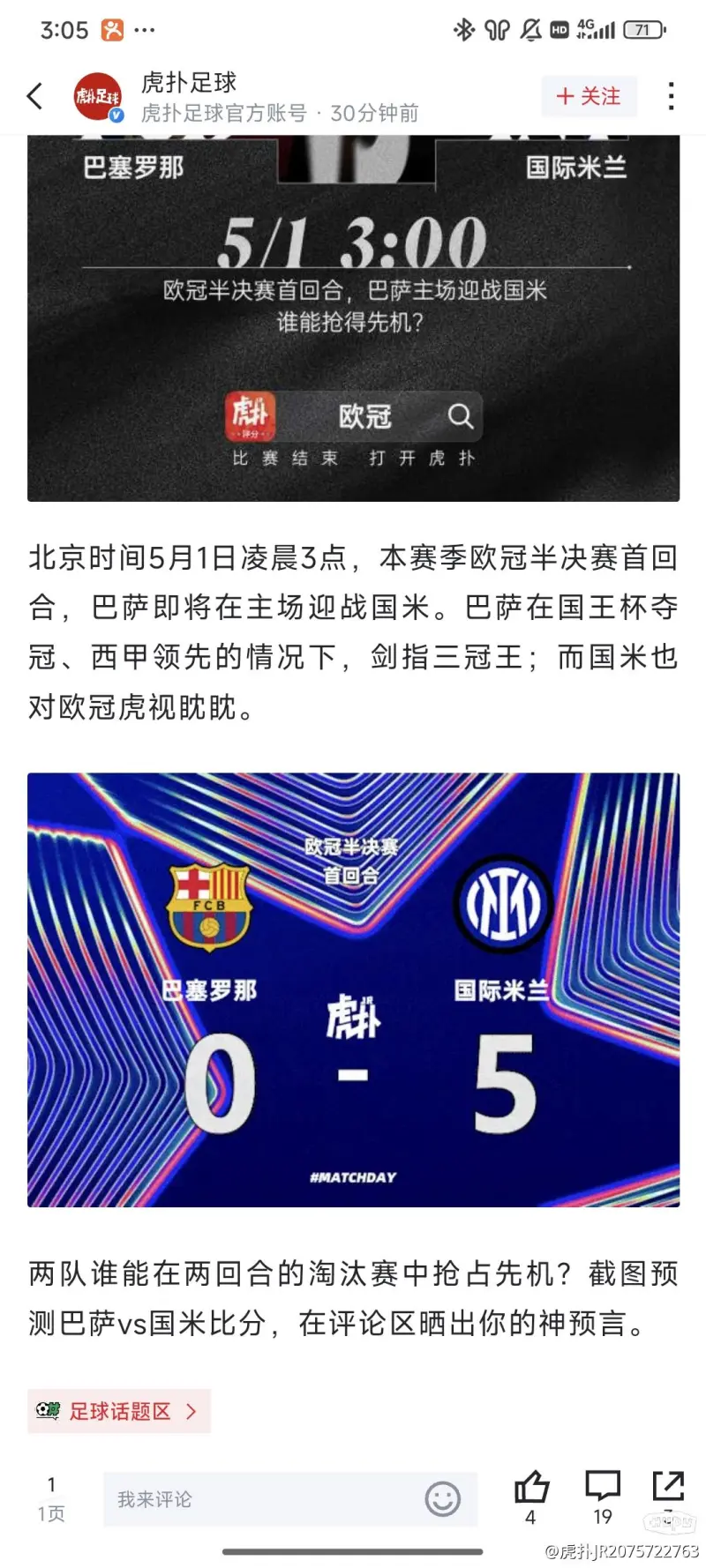
Task: Open the three-dot overflow menu
Action: point(671,96)
